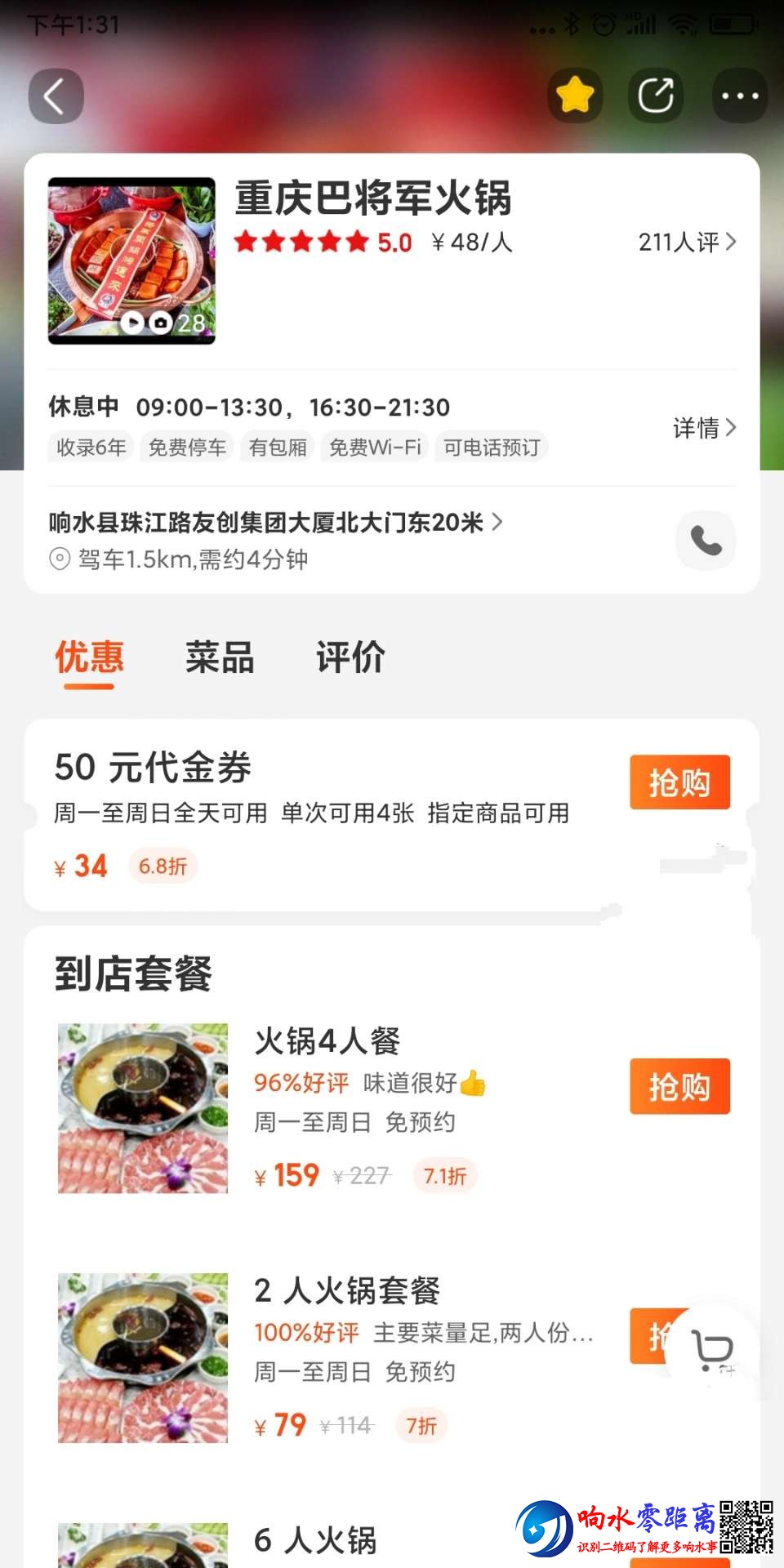Viewport: 784px width, 1568px height.
Task: Open the 2人火锅套餐 deal
Action: [x=347, y=1292]
